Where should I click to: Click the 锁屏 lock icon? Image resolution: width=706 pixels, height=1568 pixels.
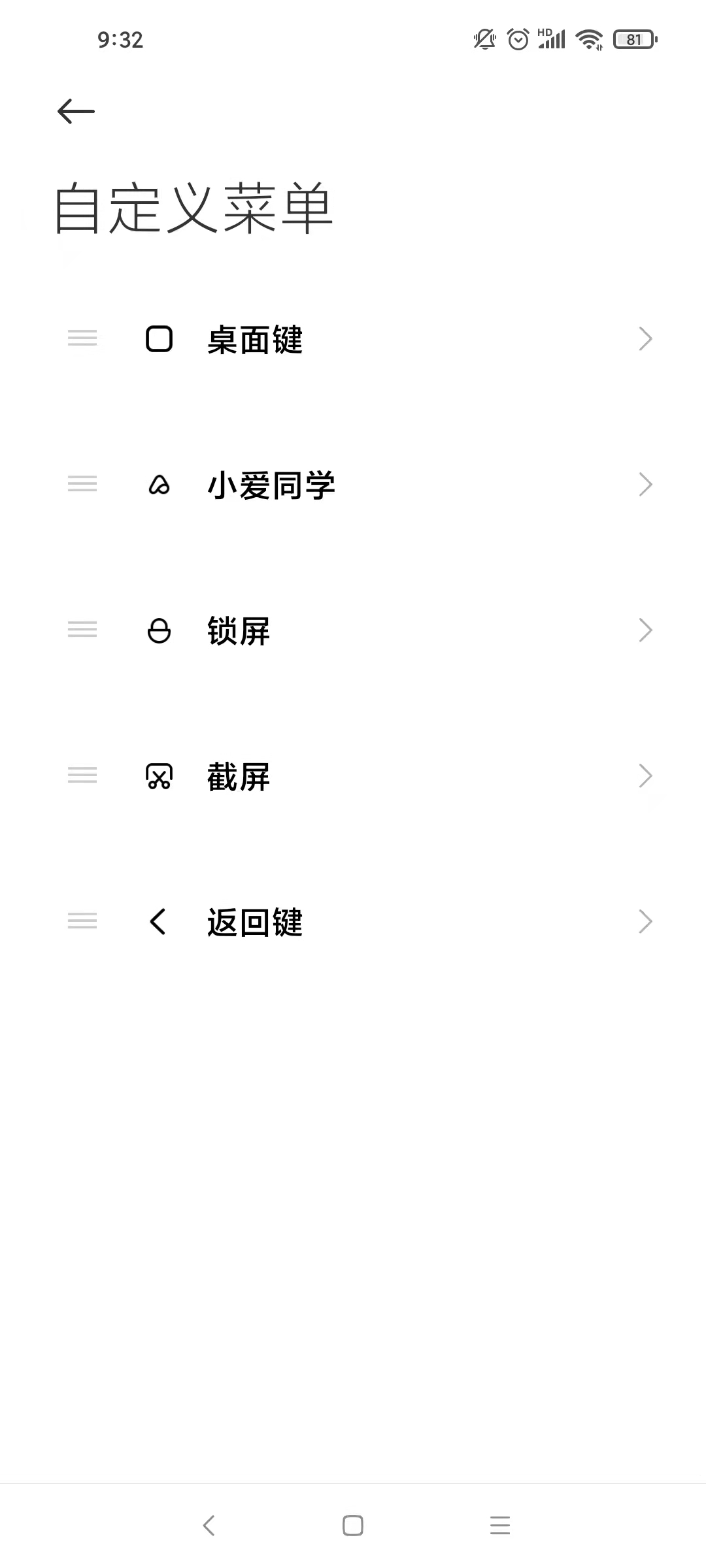coord(158,630)
